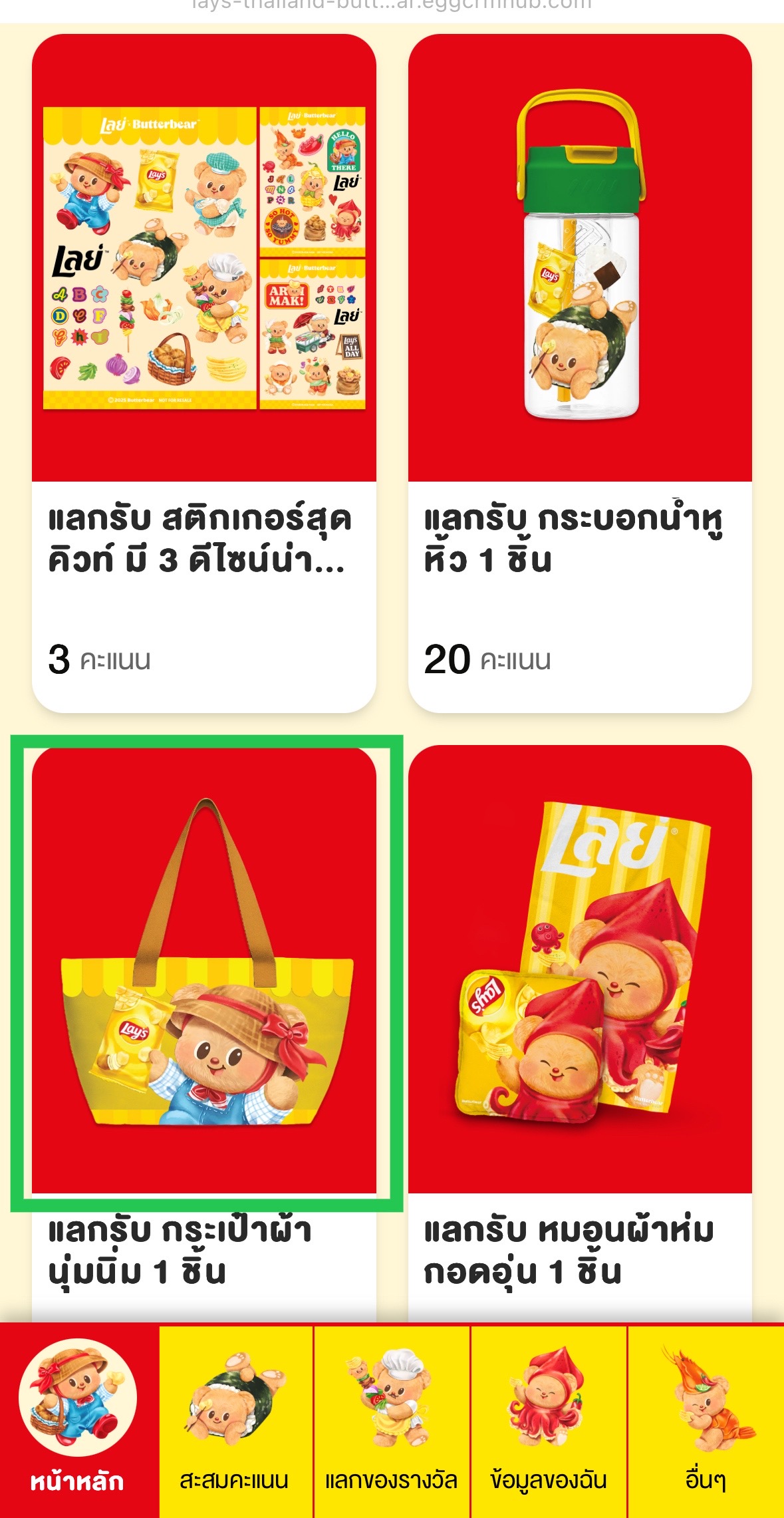Select the water bottle reward for 20 points

click(x=580, y=373)
